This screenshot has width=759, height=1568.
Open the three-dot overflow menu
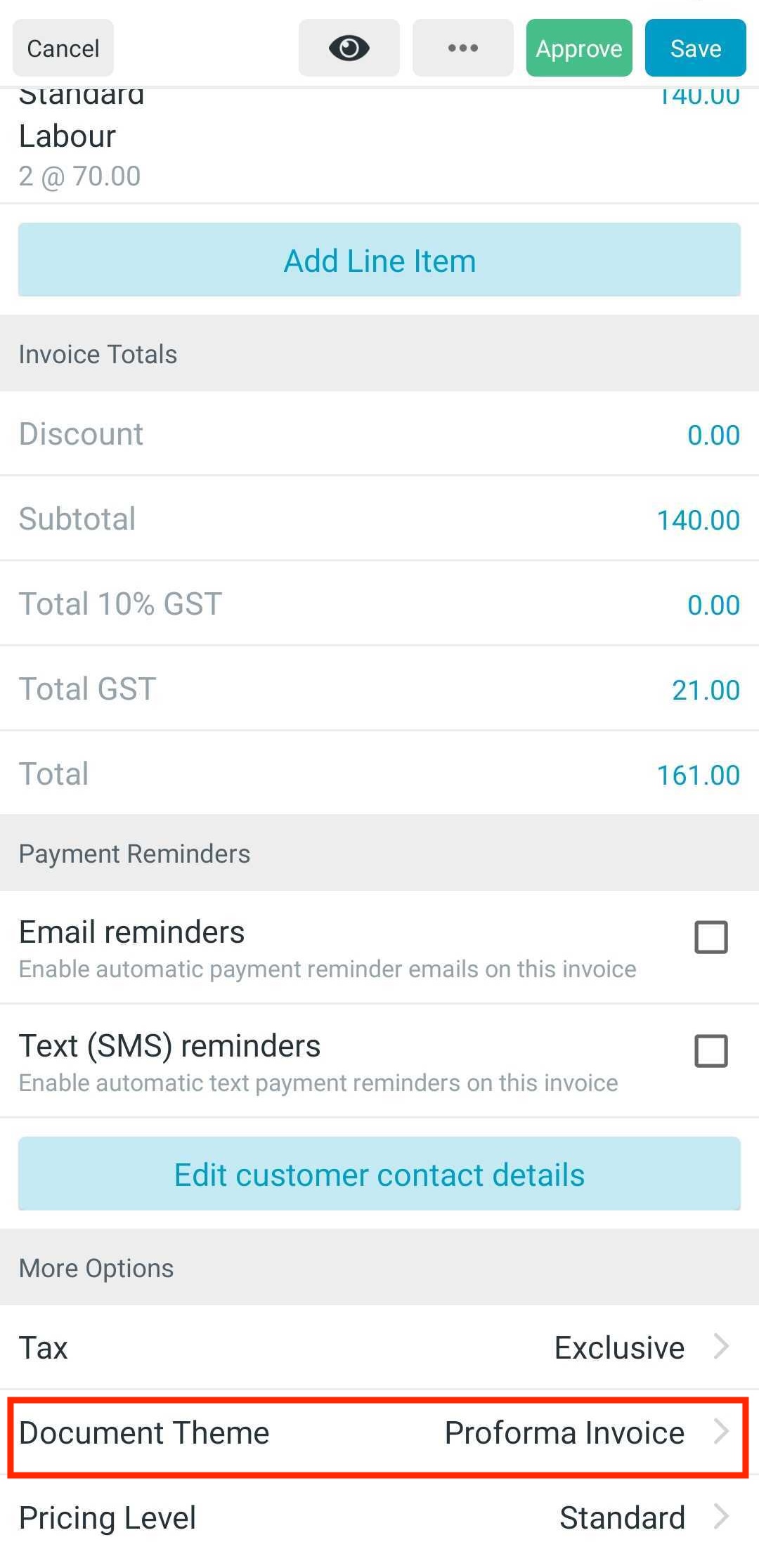(462, 48)
